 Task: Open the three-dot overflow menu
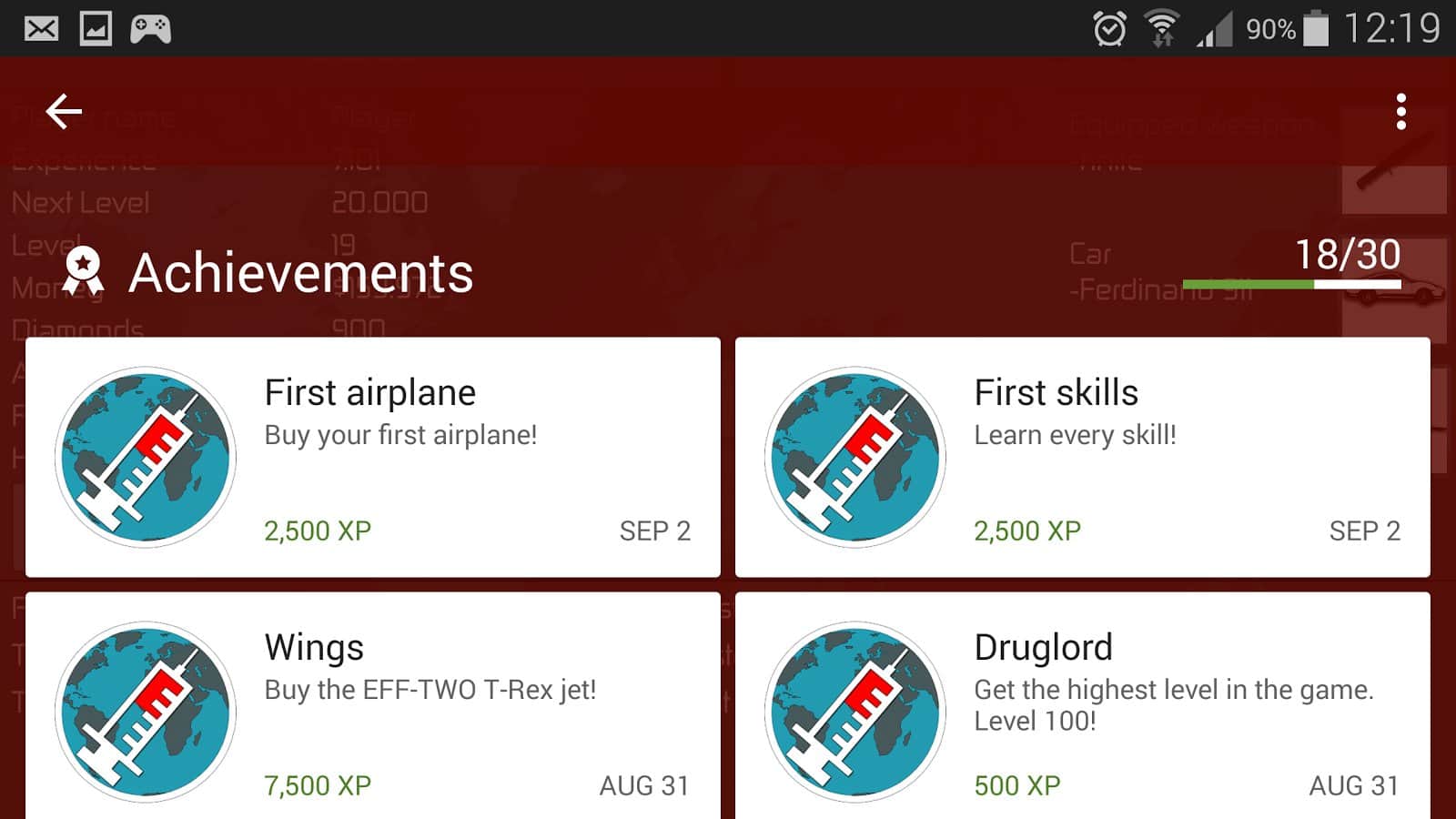[1400, 112]
